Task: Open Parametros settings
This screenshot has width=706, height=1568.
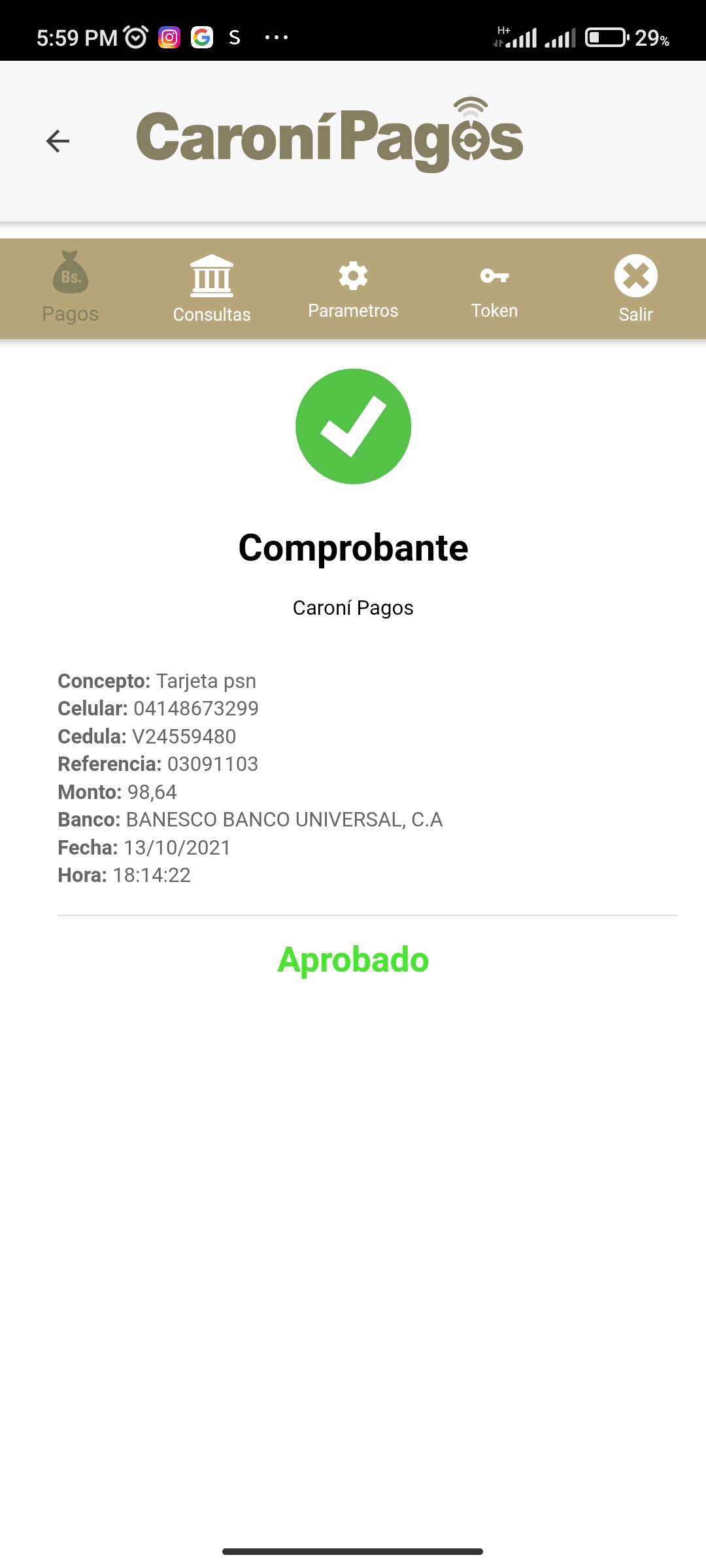Action: (x=353, y=287)
